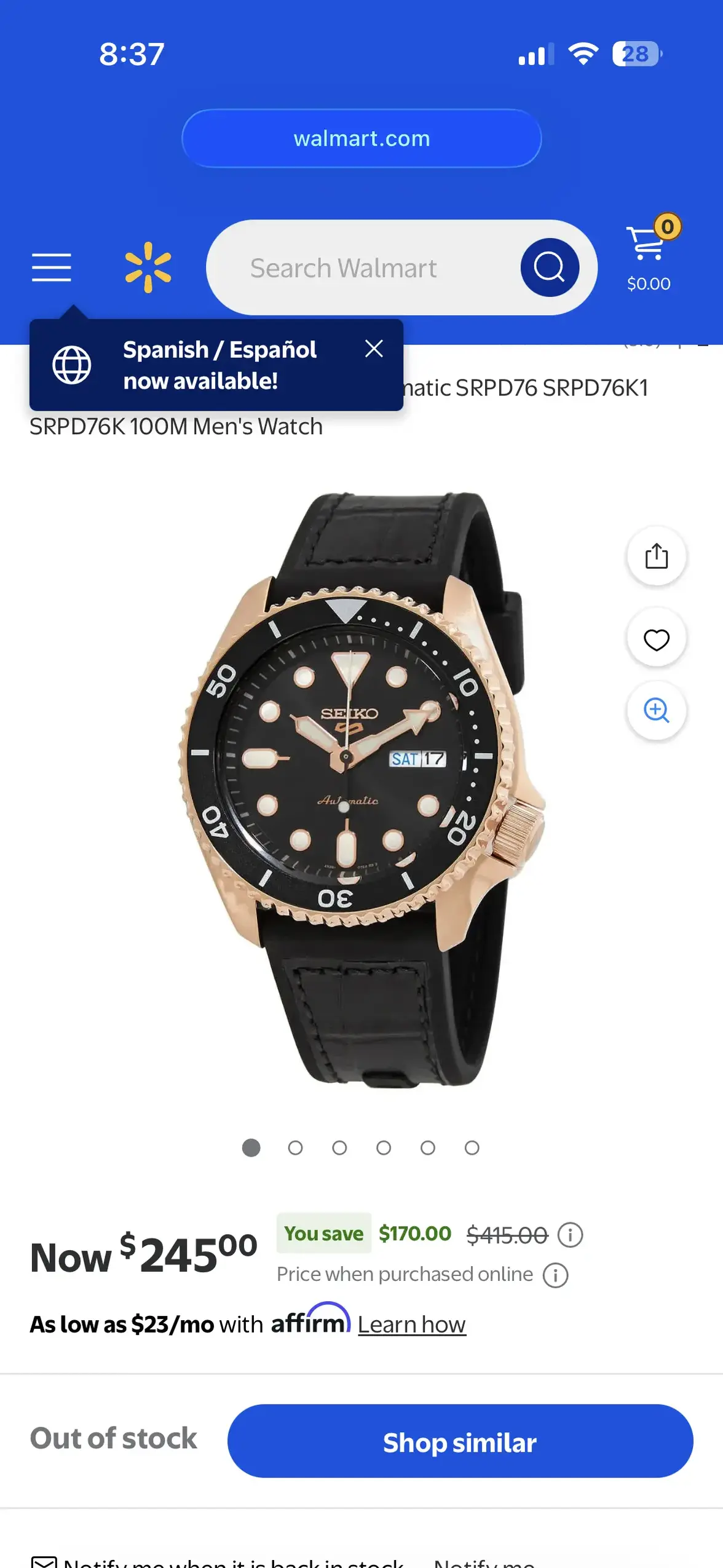
Task: Tap the blue search magnifier button
Action: click(x=549, y=267)
